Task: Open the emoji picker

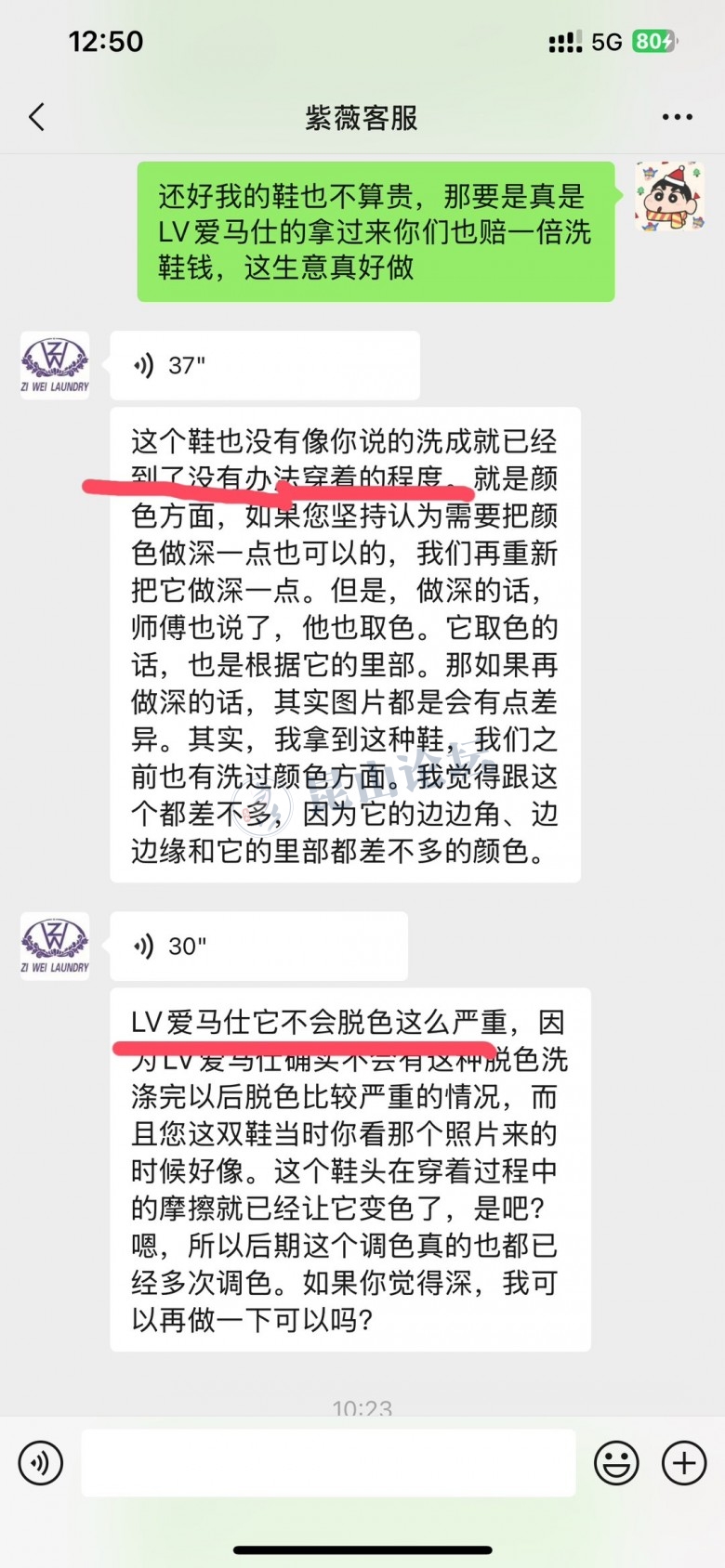Action: click(x=616, y=1463)
